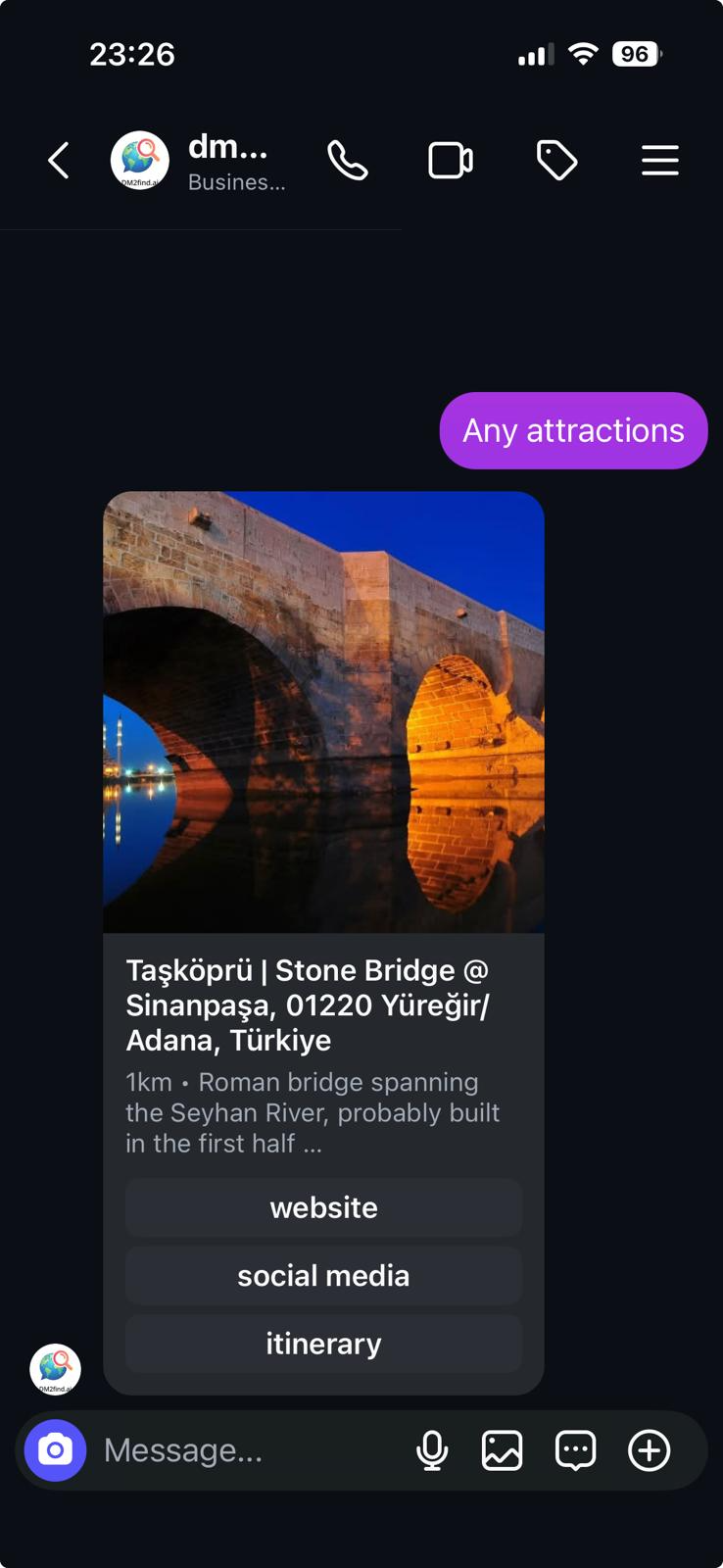Open more attachment options with the plus icon
The image size is (723, 1568).
coord(648,1450)
